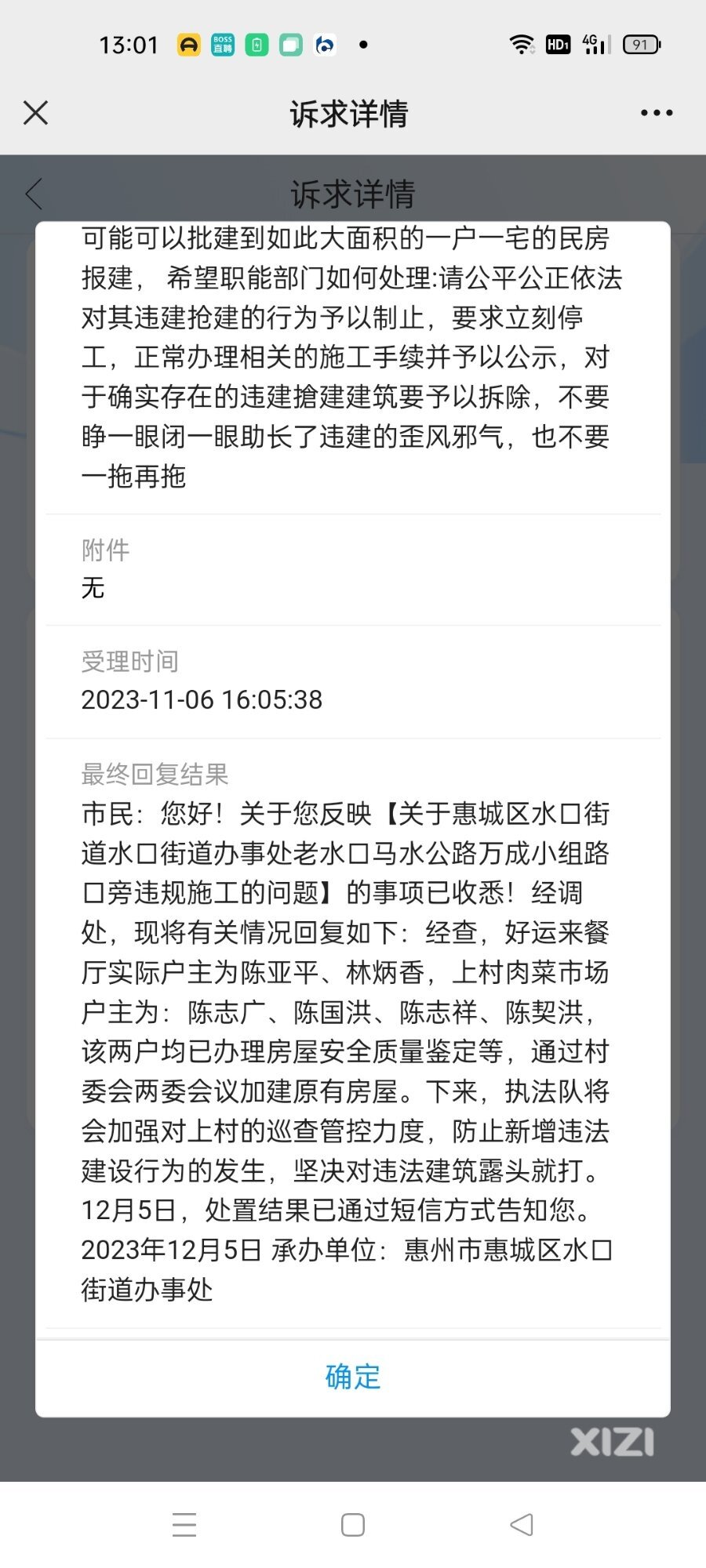Go to the system home screen

[x=353, y=1524]
